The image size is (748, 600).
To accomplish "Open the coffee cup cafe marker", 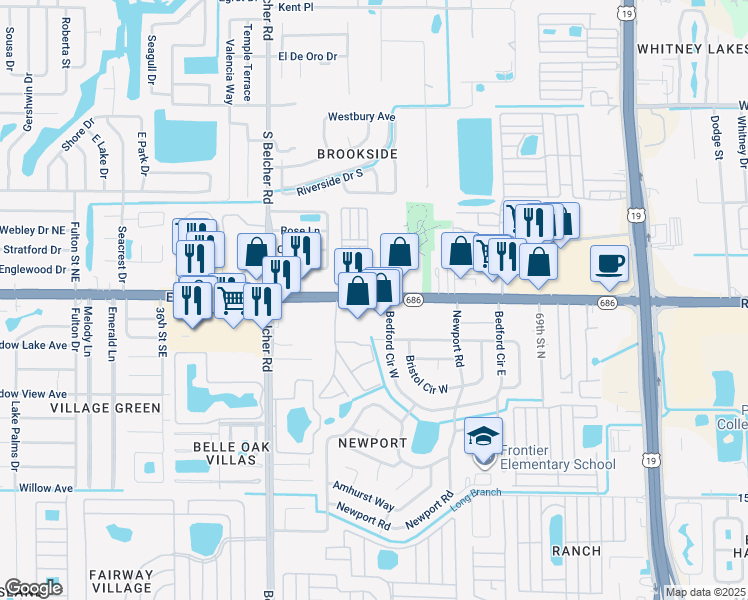I will pyautogui.click(x=609, y=264).
